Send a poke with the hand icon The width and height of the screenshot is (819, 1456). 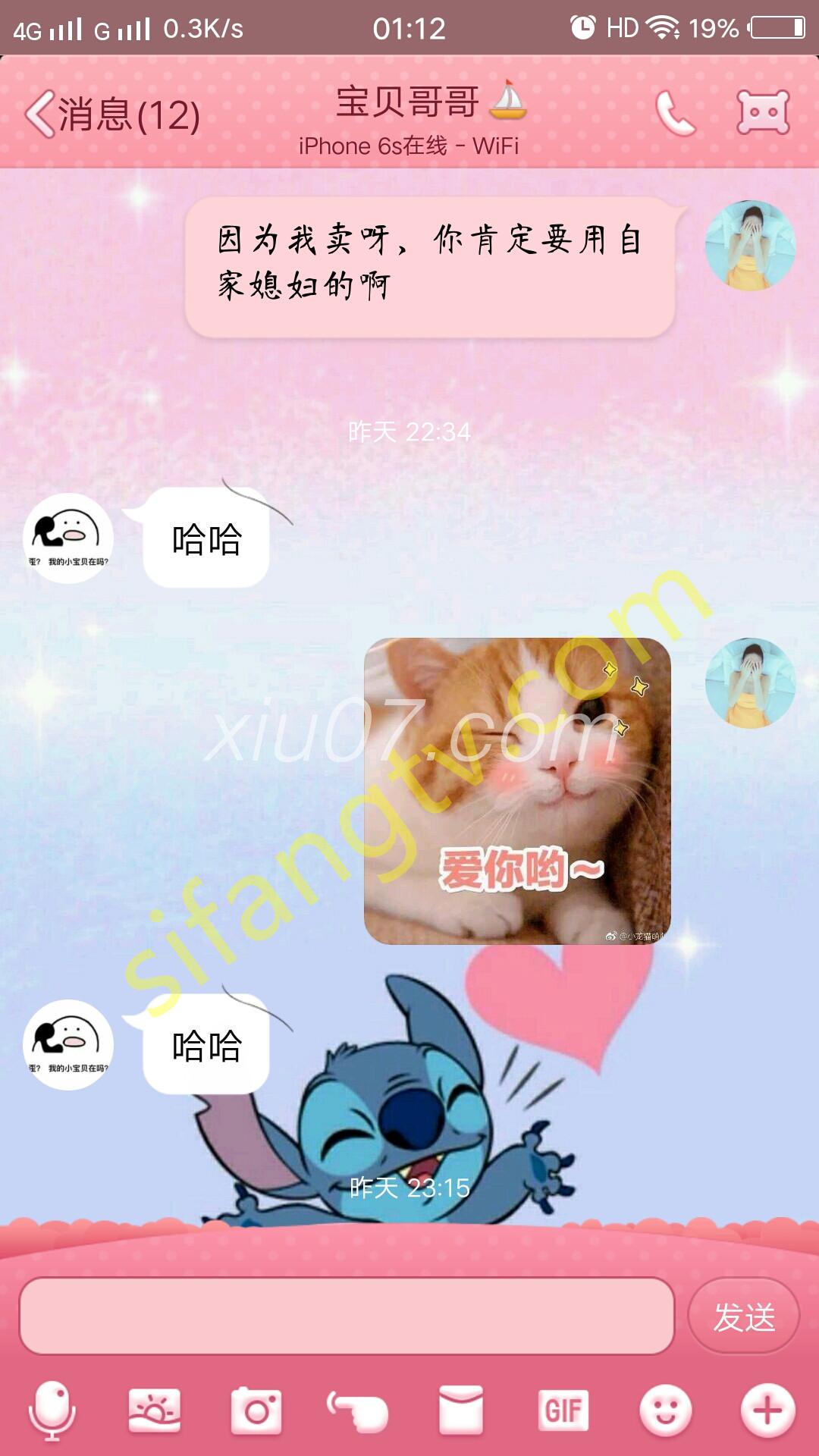[x=358, y=1410]
